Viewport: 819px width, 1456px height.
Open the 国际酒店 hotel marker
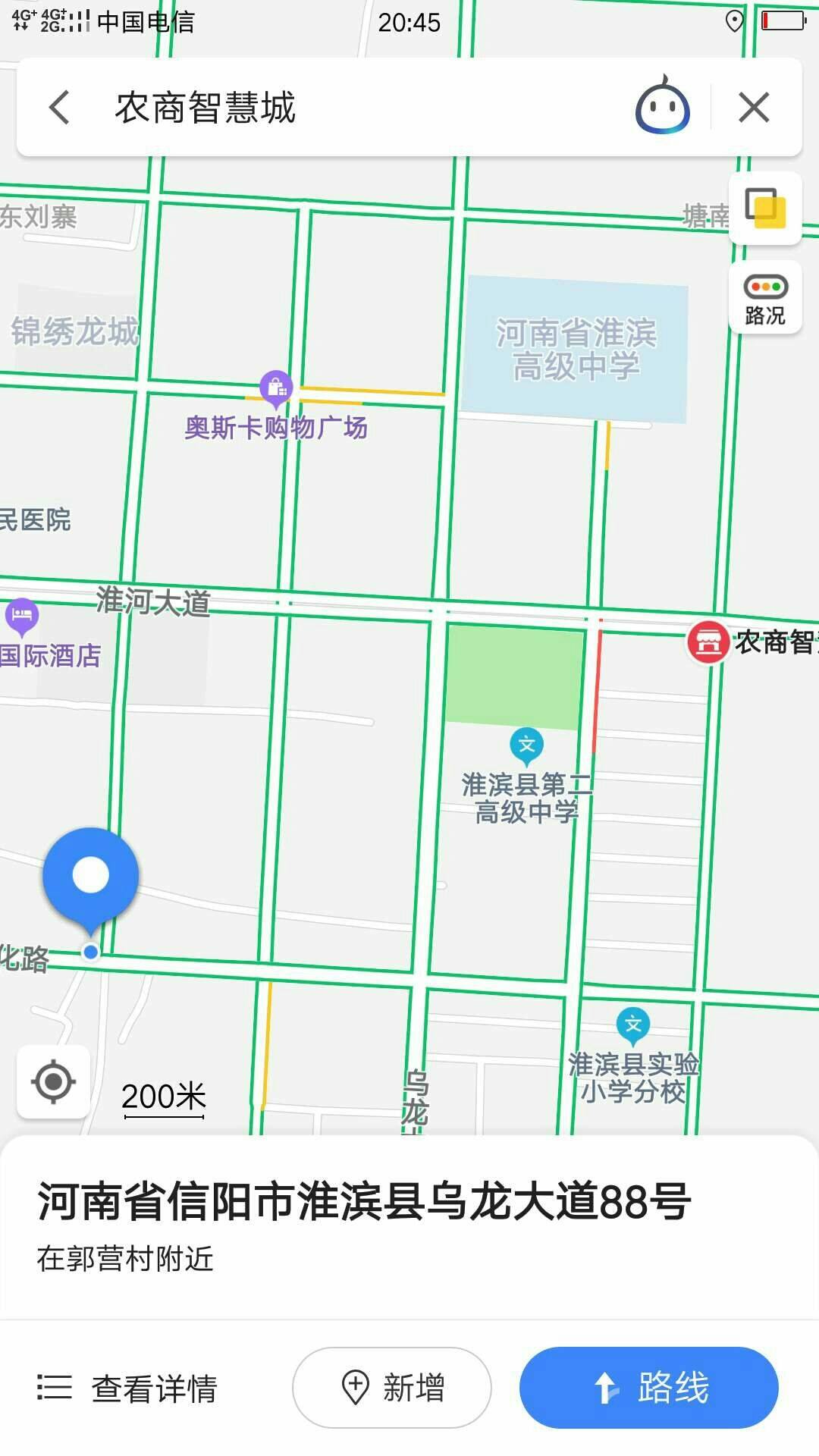[x=22, y=616]
